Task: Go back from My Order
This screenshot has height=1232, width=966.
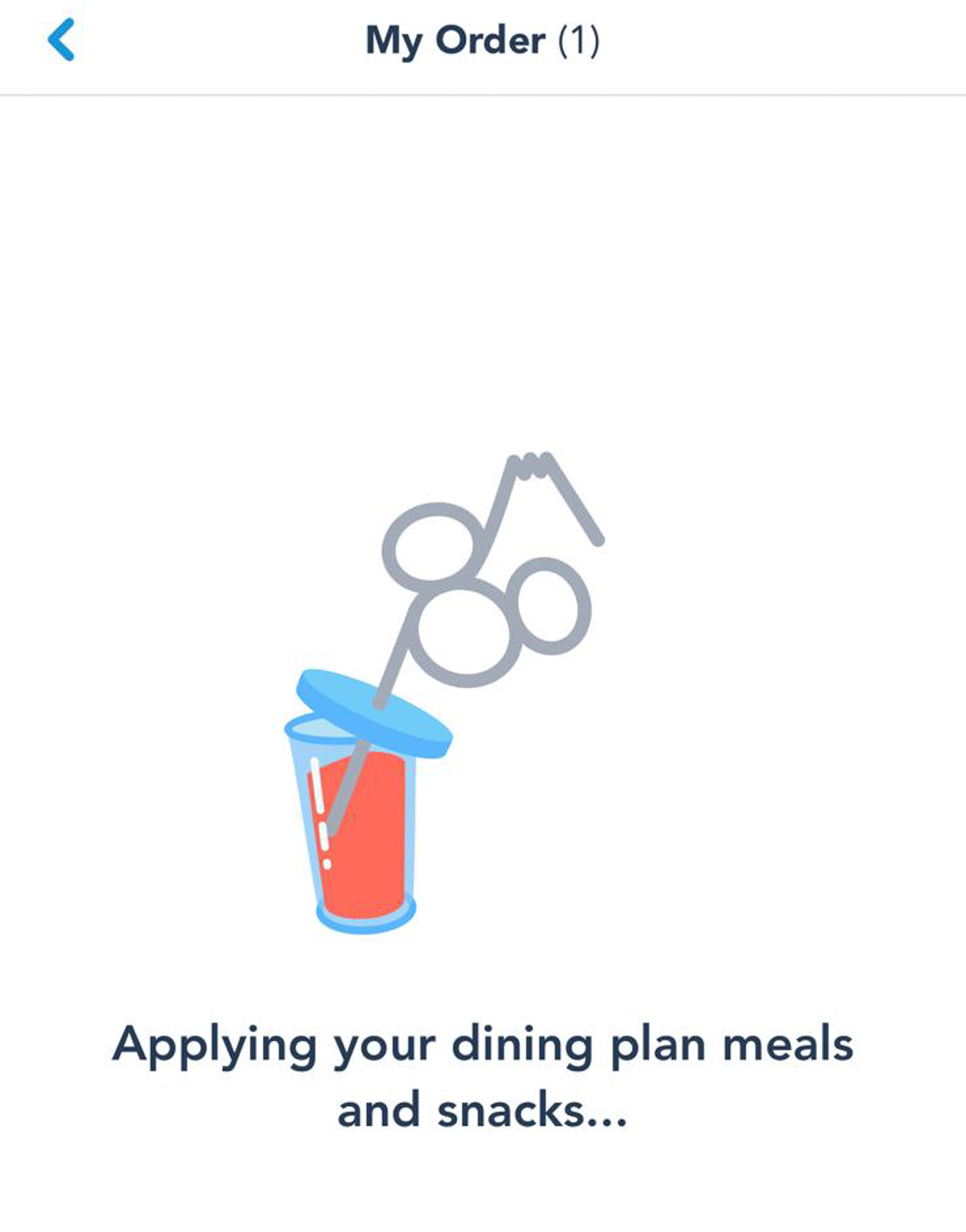Action: point(61,40)
